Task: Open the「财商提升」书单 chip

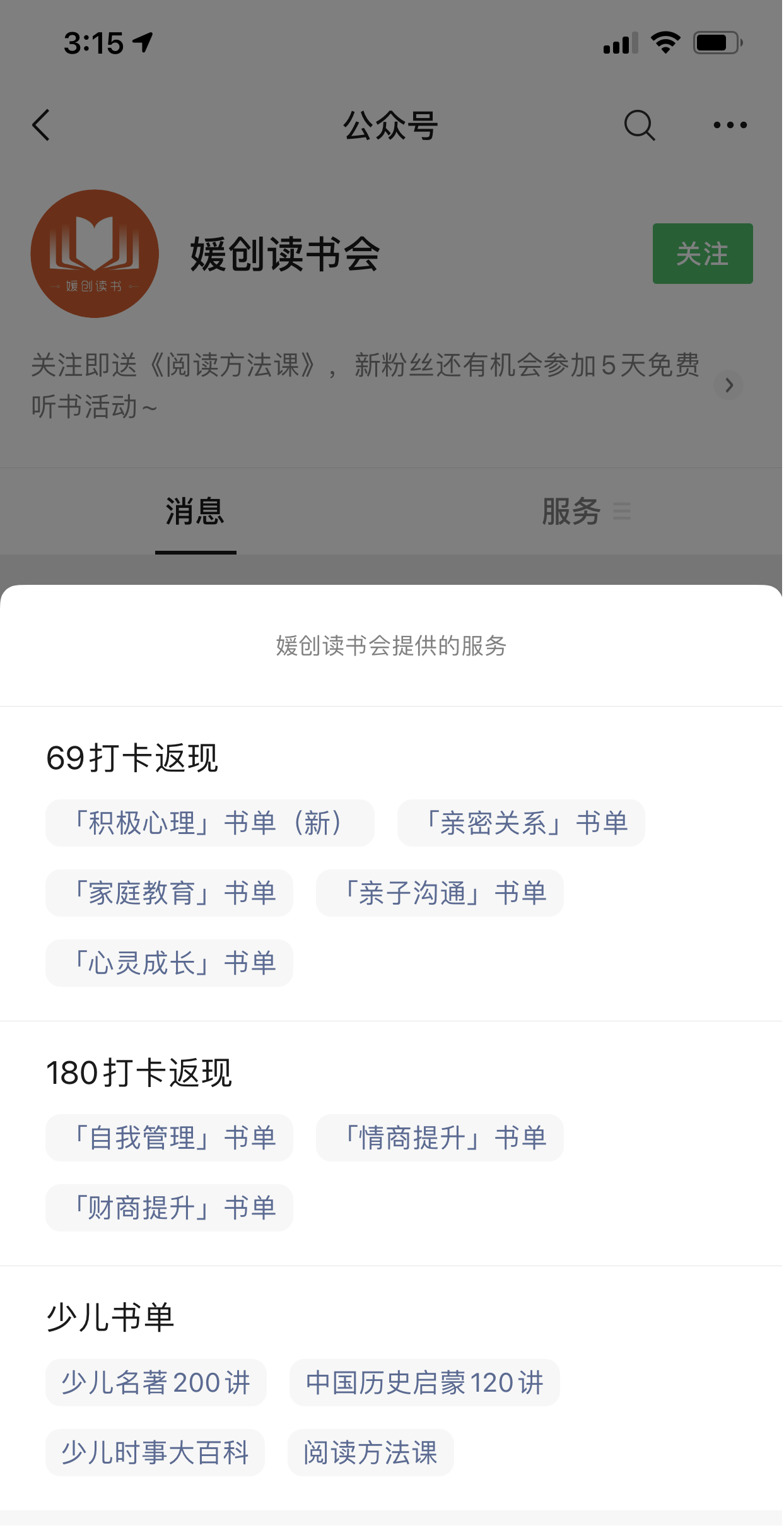Action: tap(169, 1208)
